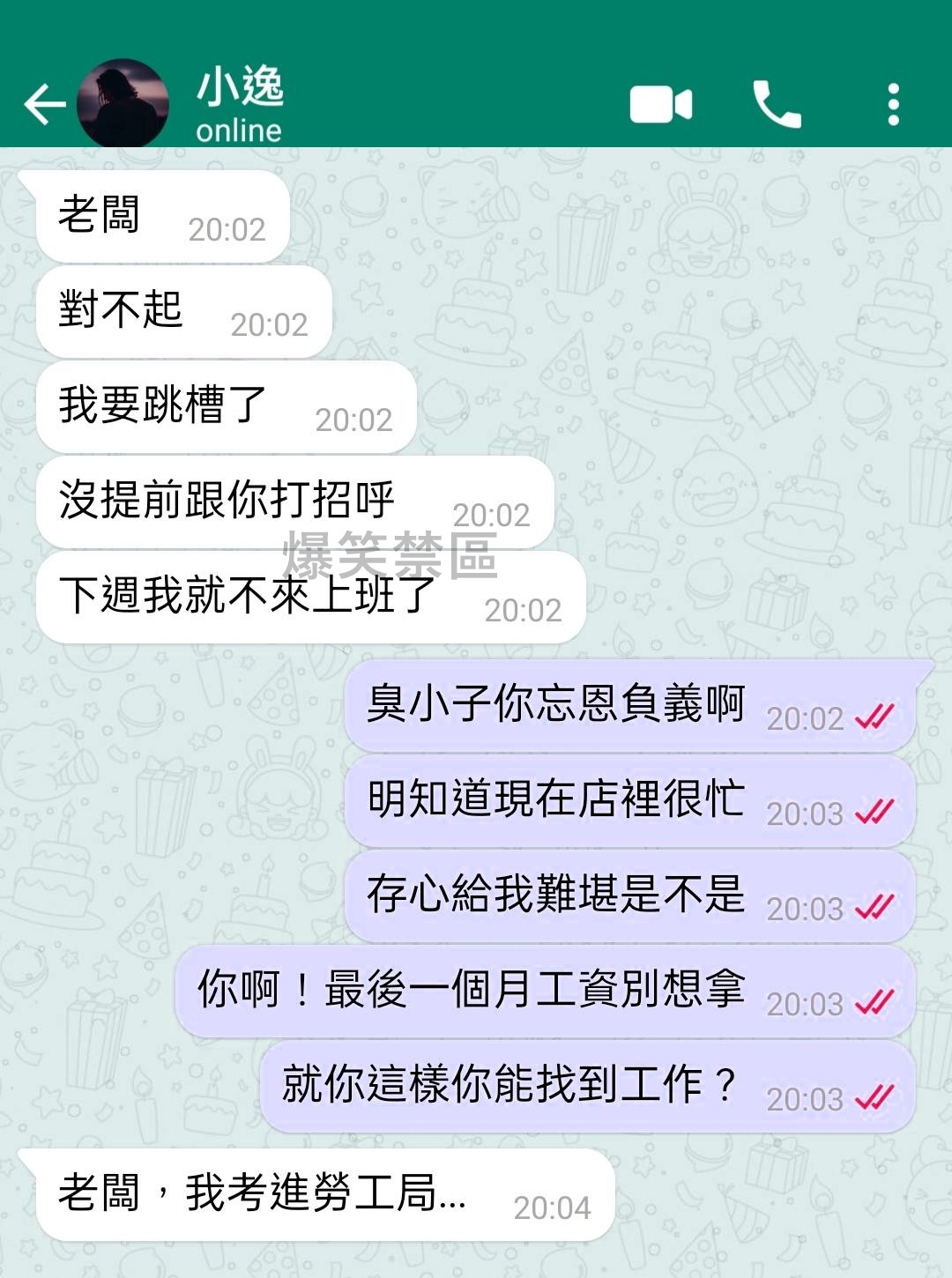The height and width of the screenshot is (1278, 952).
Task: Open the three-dot overflow menu
Action: tap(893, 105)
